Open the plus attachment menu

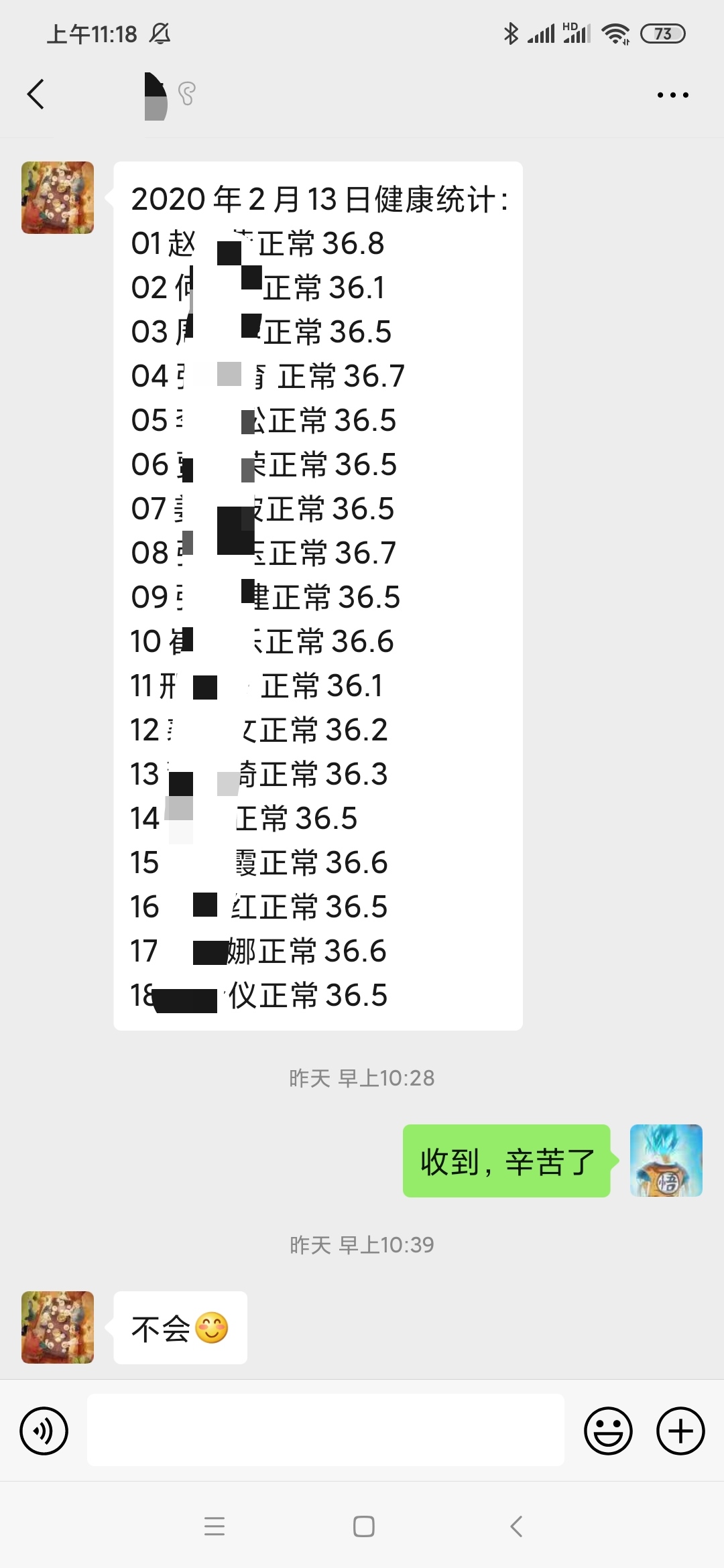(680, 1431)
